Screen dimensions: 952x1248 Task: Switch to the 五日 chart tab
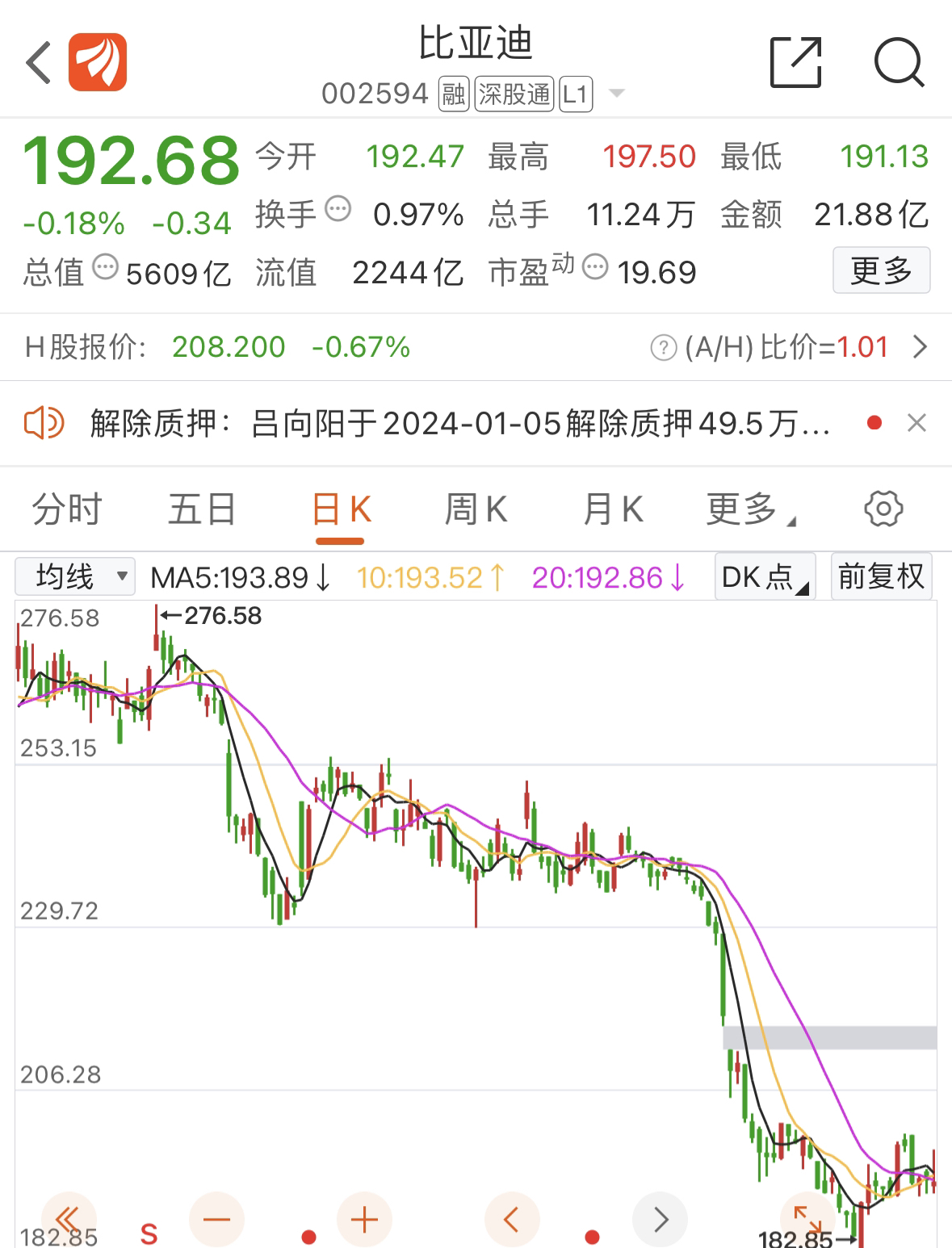(202, 510)
